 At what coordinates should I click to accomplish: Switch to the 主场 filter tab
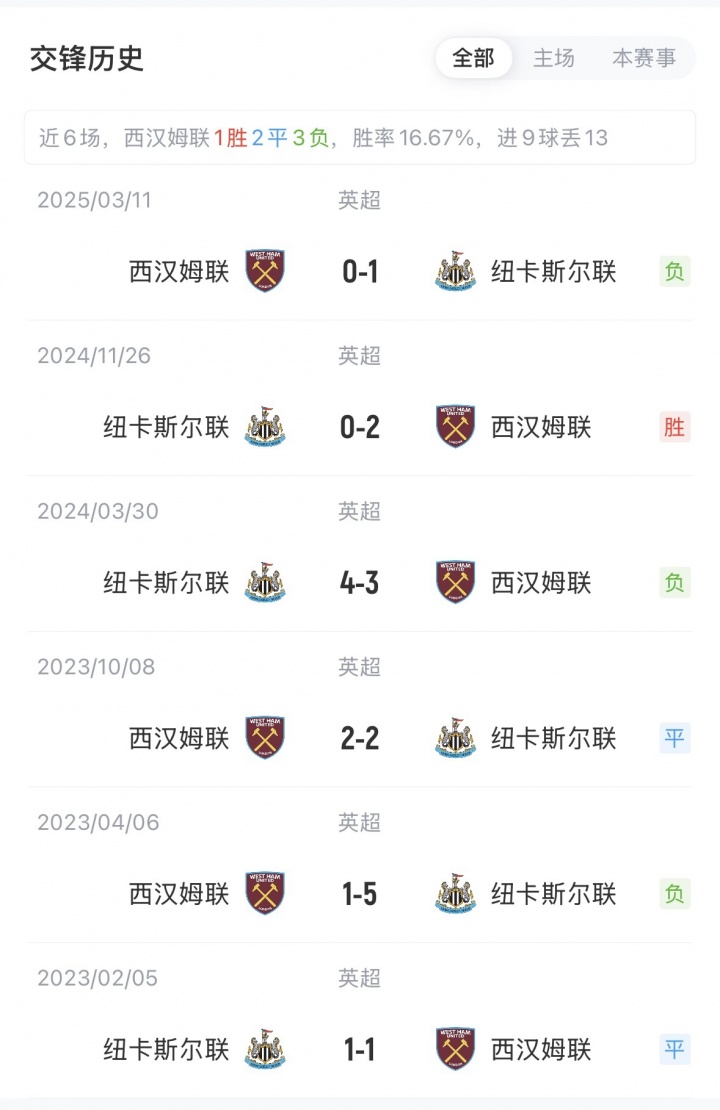[x=553, y=58]
